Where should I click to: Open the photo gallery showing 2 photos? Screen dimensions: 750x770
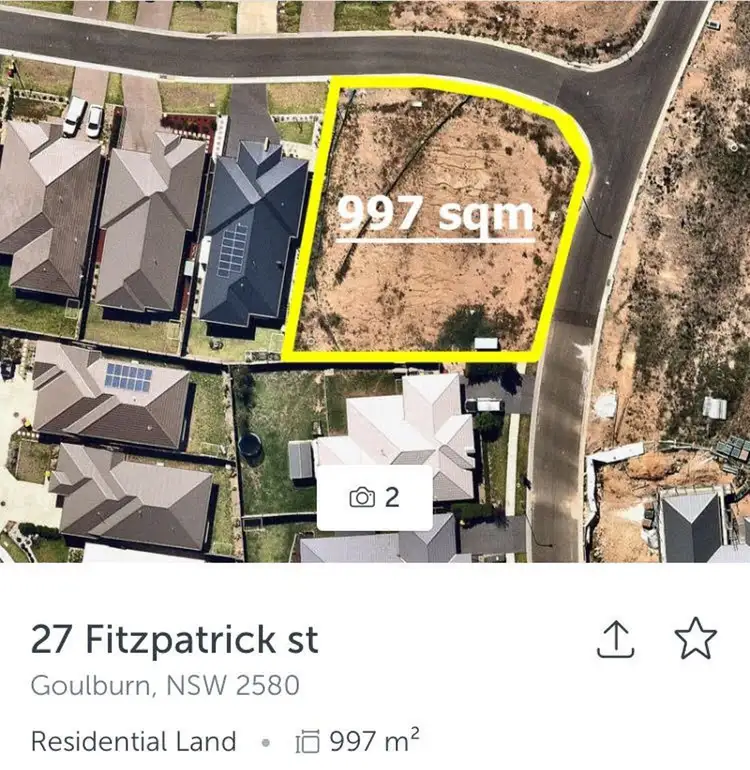[375, 497]
